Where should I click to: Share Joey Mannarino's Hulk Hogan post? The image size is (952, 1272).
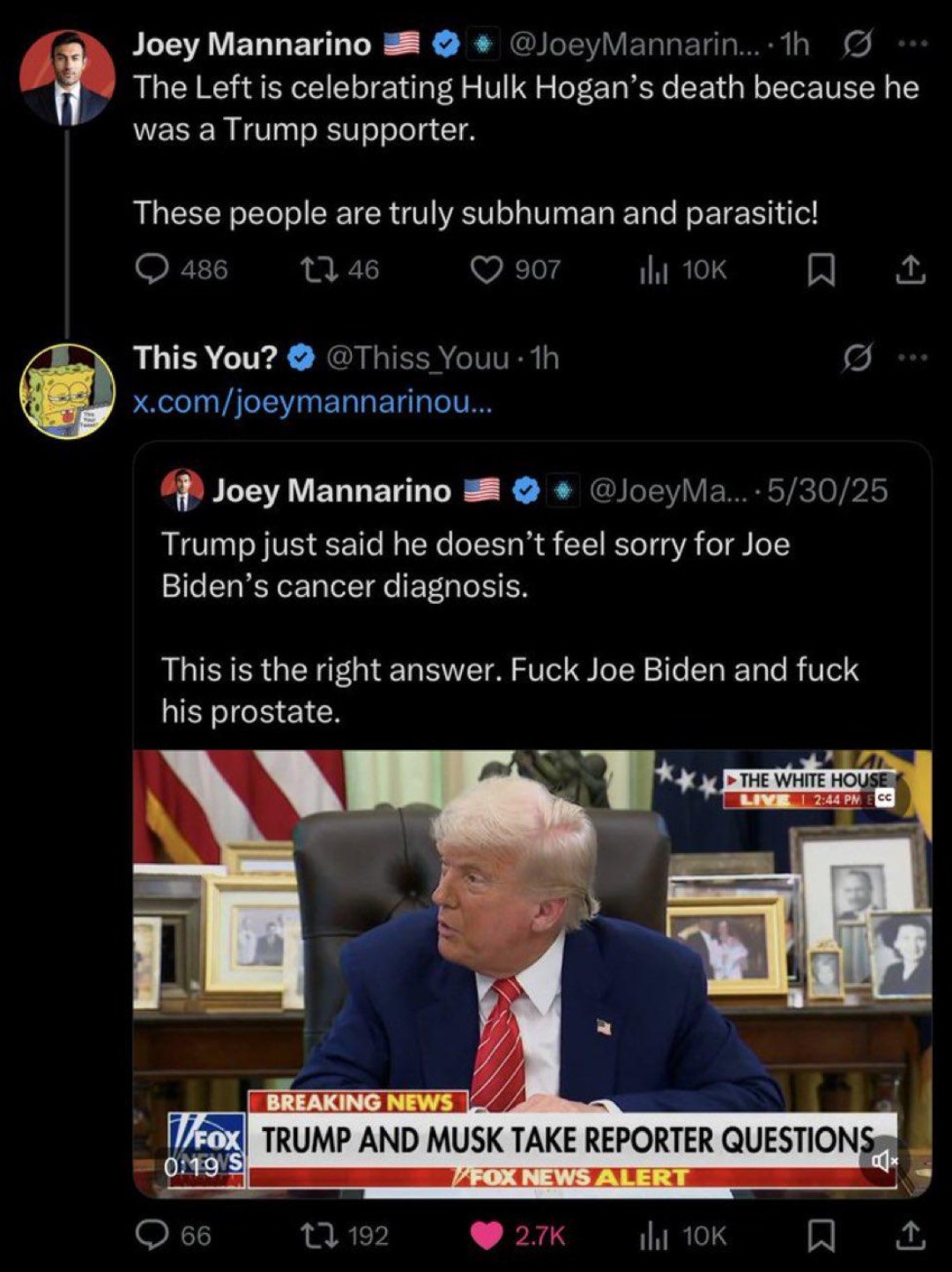[x=910, y=270]
